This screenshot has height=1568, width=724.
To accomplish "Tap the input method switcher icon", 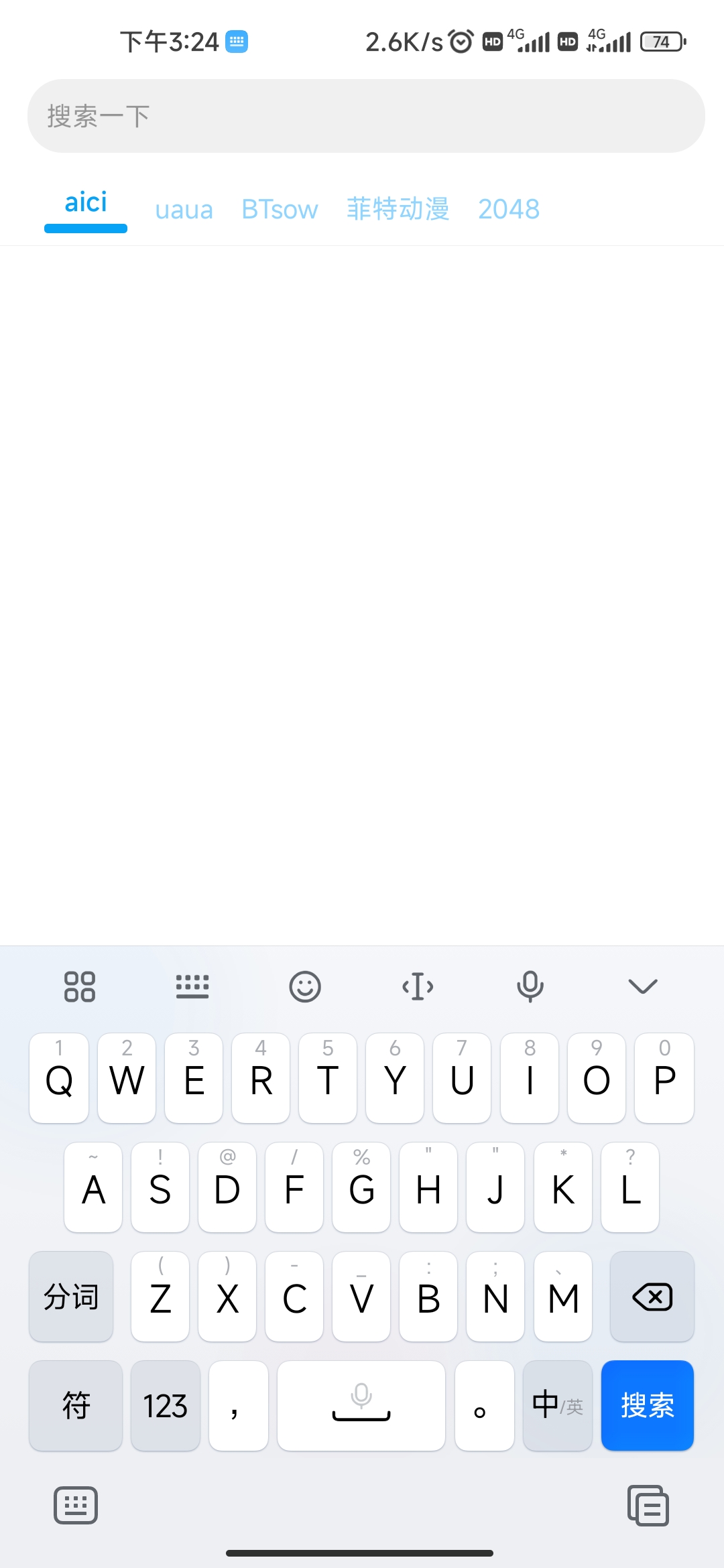I will [x=76, y=1506].
